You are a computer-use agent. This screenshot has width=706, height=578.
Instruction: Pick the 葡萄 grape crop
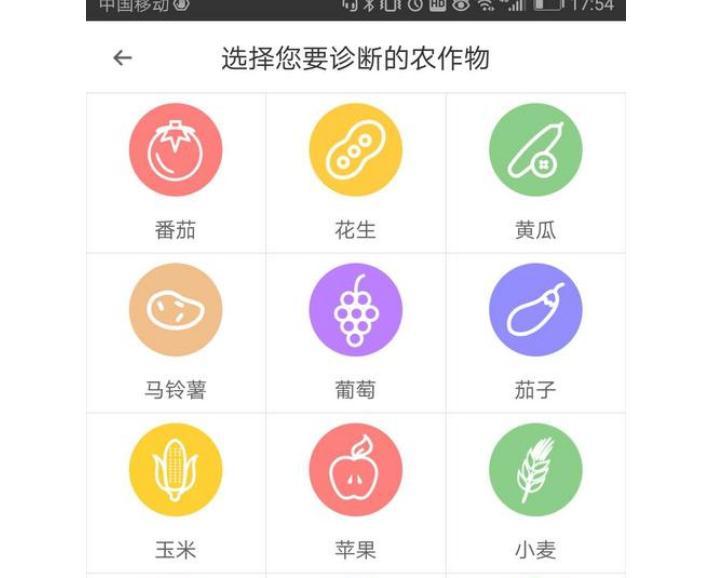pos(355,310)
